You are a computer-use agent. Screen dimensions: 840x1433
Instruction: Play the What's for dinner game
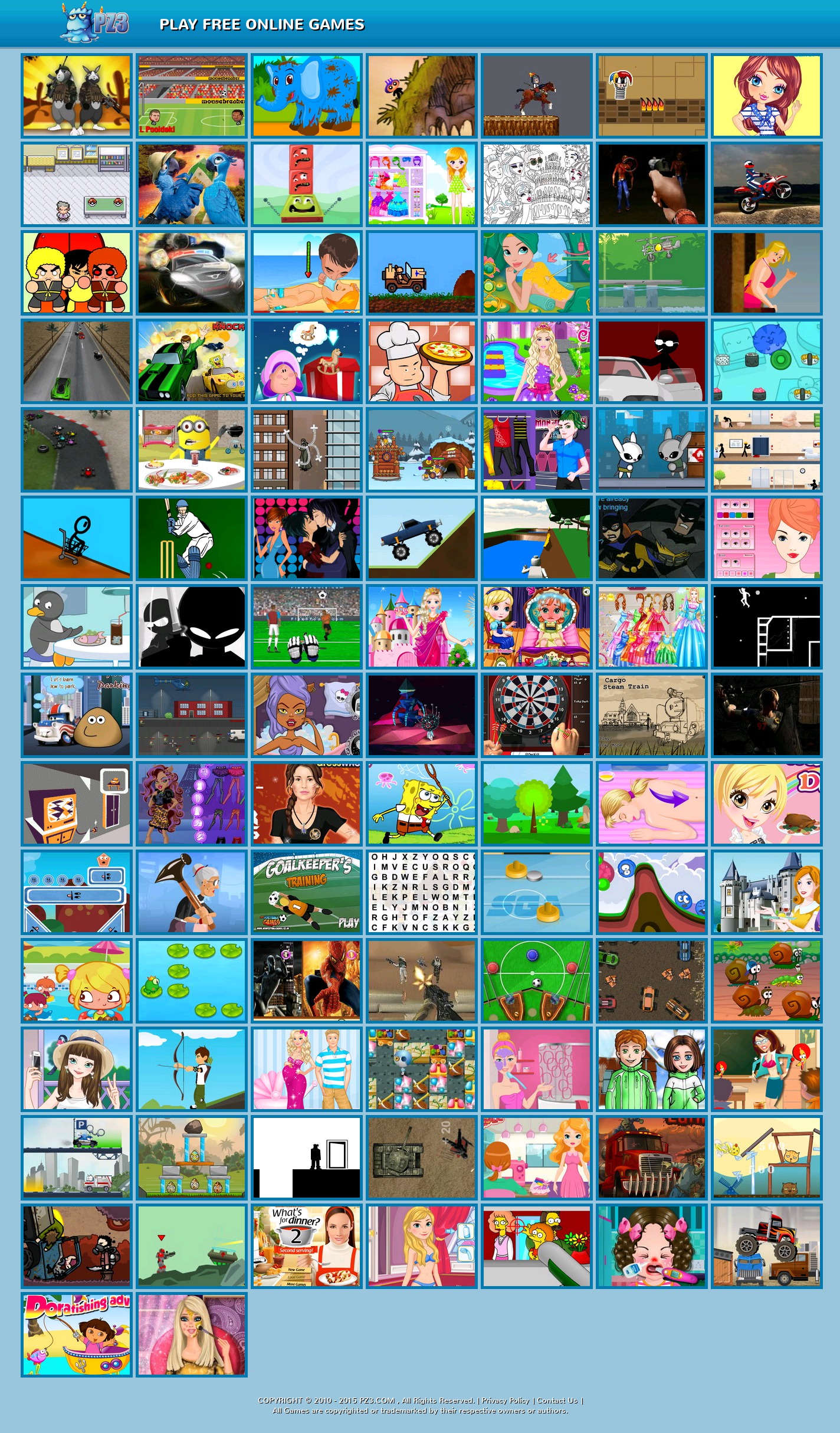pos(306,1247)
